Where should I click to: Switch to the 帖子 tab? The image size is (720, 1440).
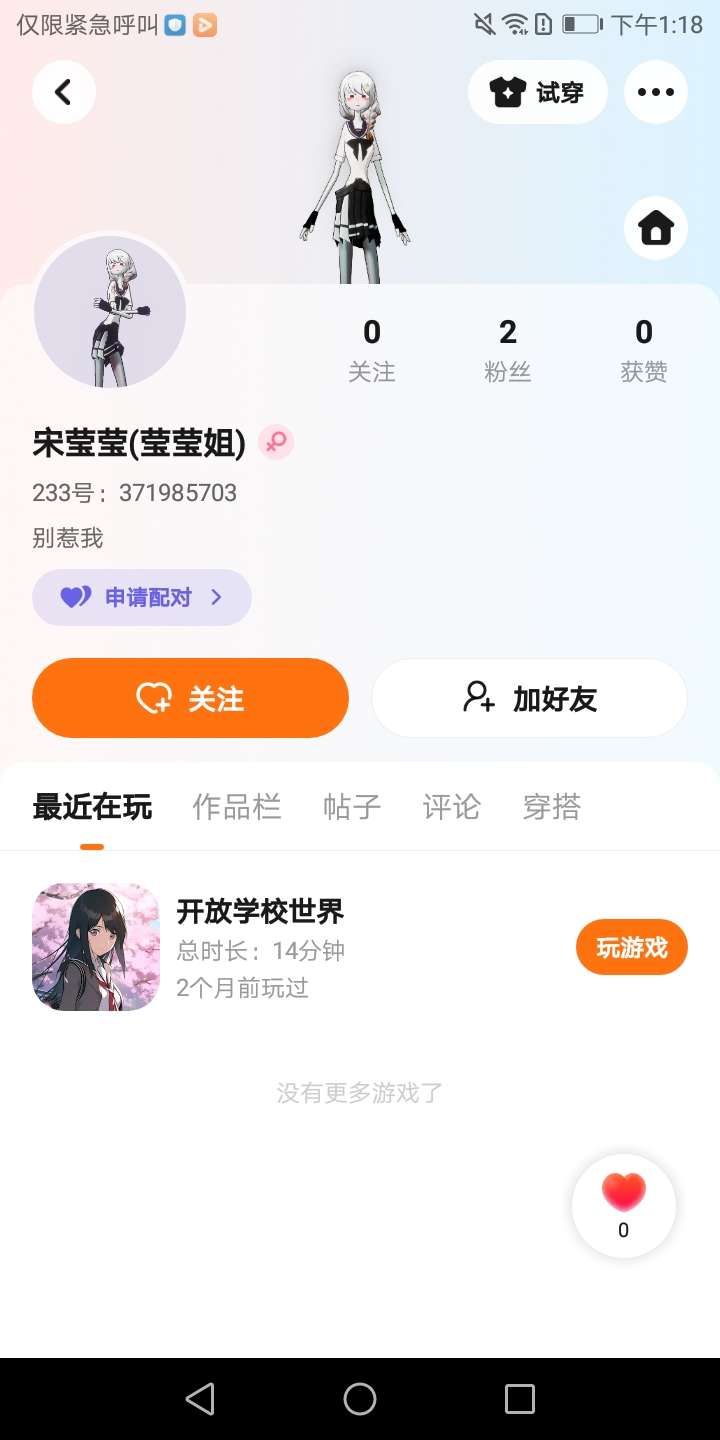352,807
